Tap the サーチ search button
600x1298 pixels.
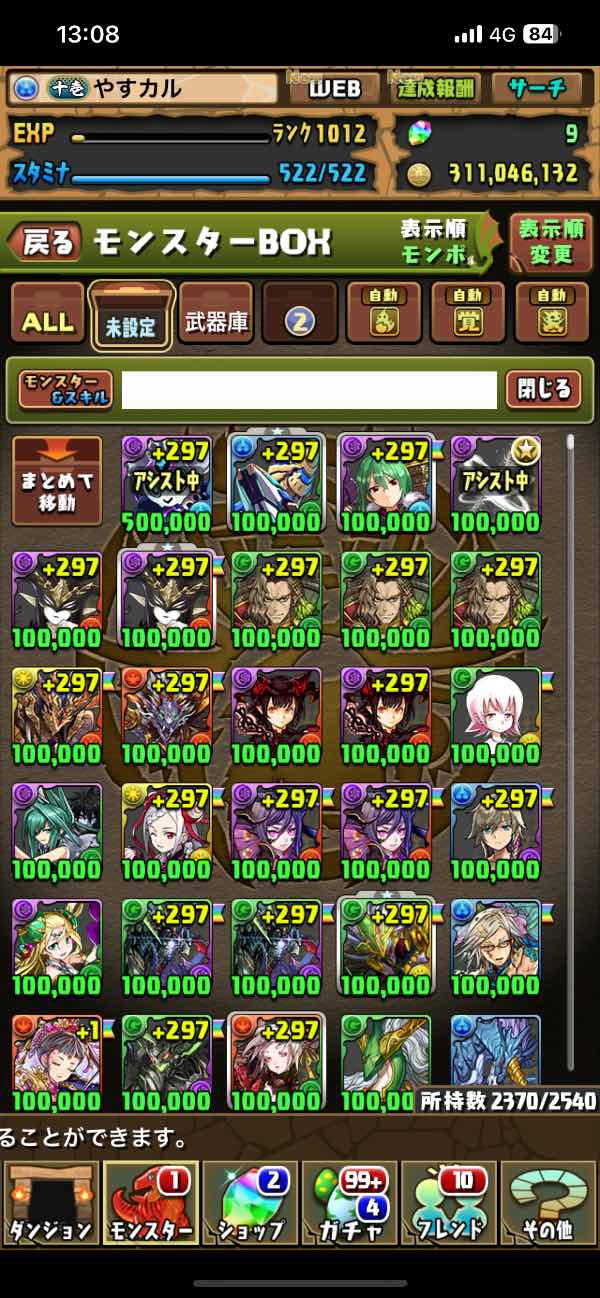pos(543,89)
